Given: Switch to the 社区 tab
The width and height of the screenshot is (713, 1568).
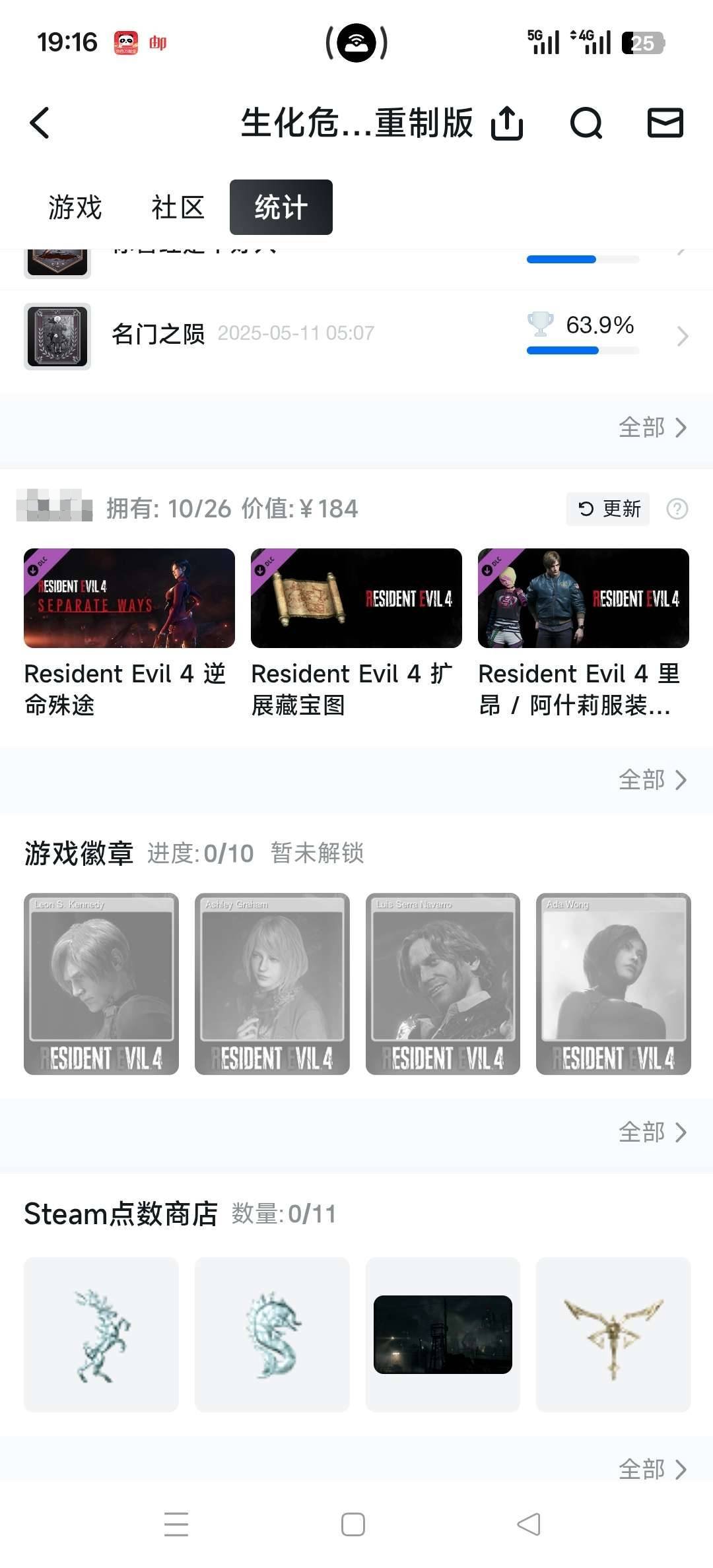Looking at the screenshot, I should (x=178, y=207).
